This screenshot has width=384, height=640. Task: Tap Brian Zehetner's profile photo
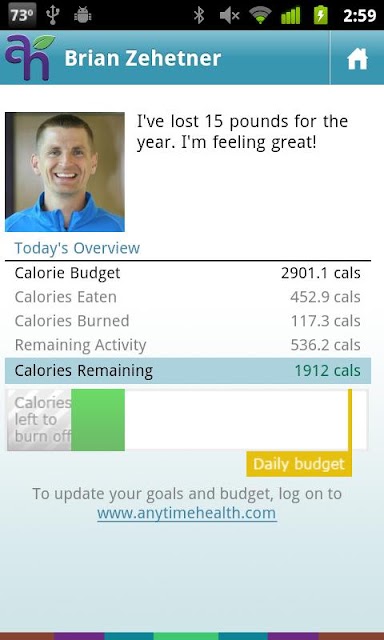pos(65,172)
